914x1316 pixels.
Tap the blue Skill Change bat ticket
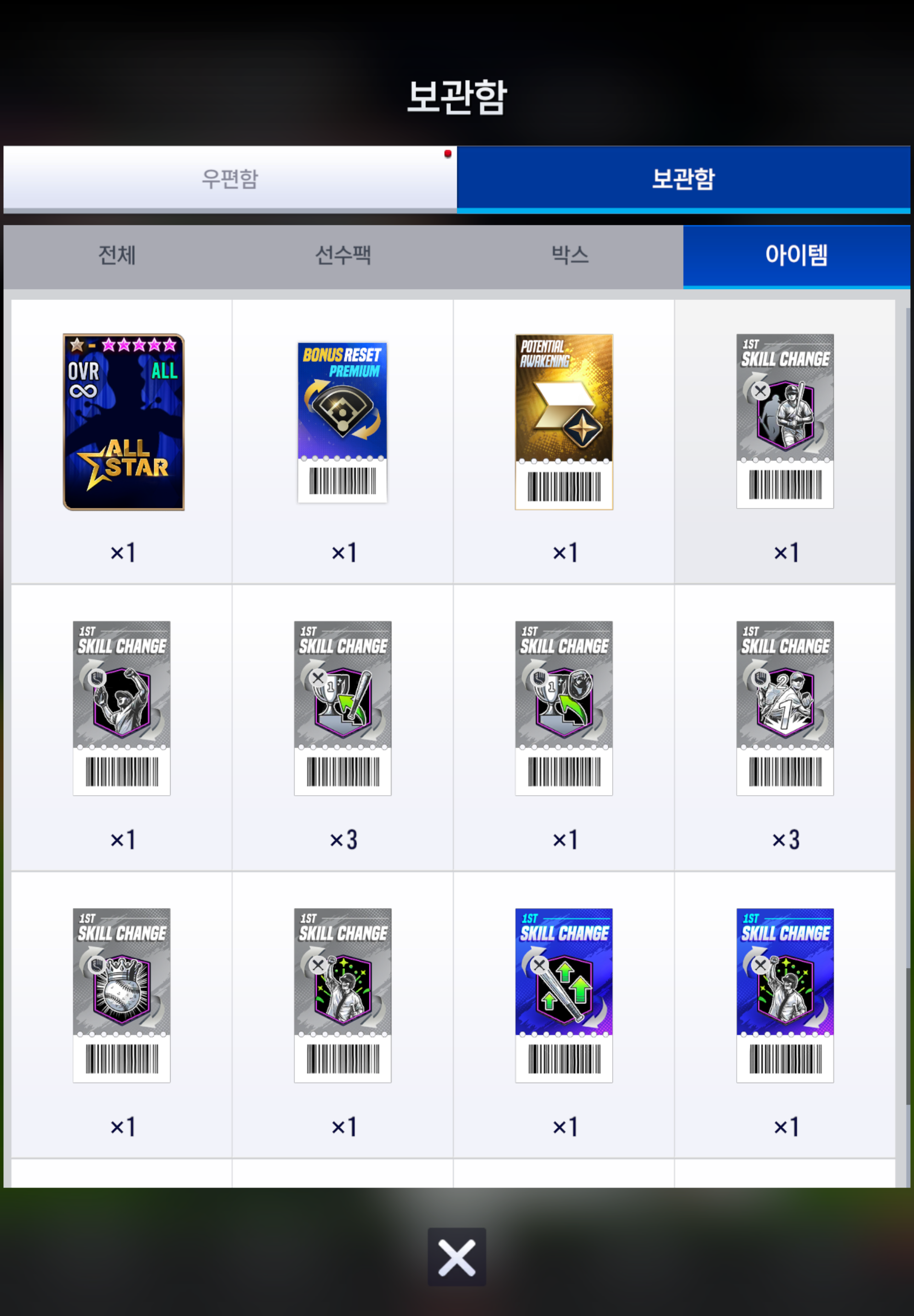coord(563,995)
